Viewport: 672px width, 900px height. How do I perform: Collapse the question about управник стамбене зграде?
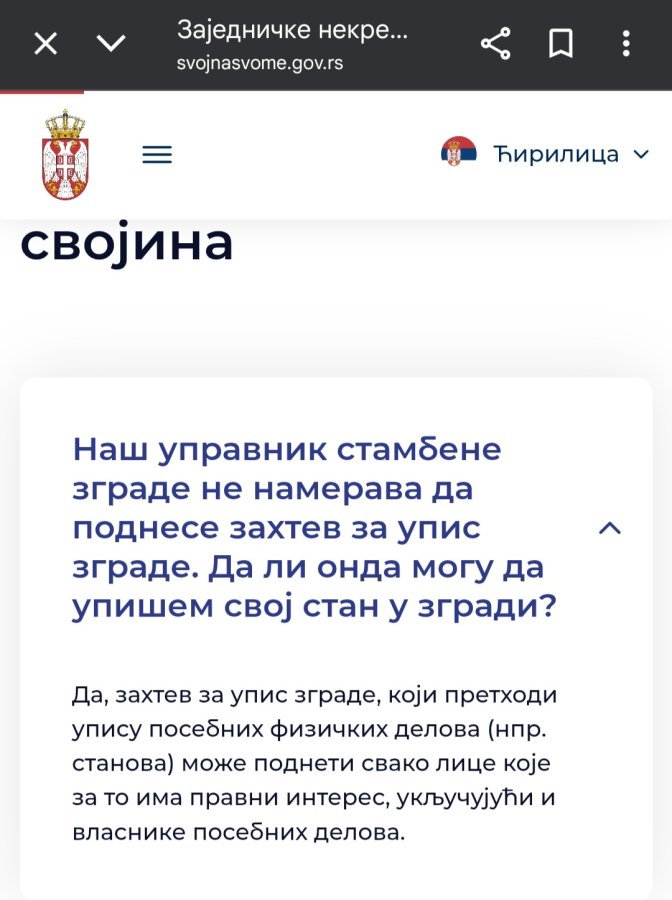pyautogui.click(x=609, y=528)
